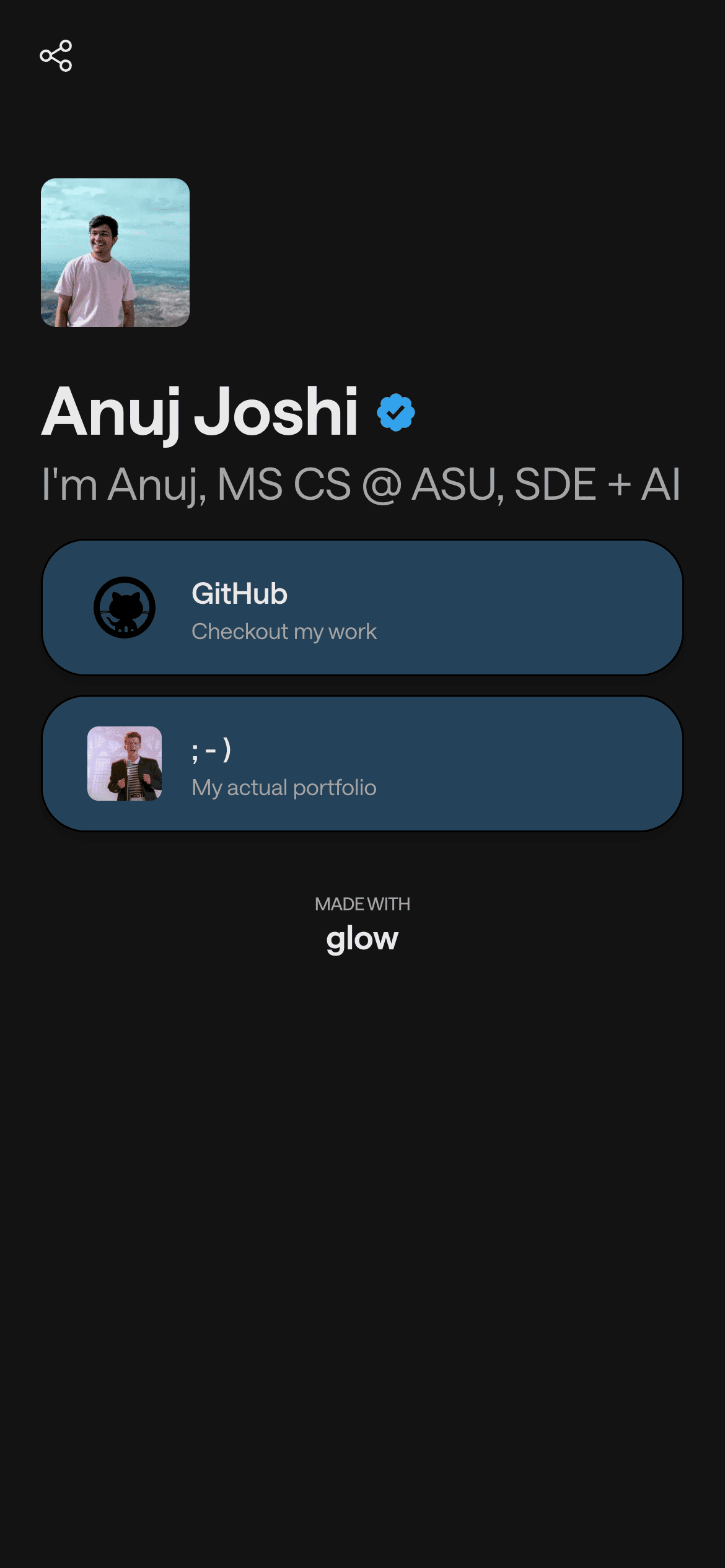Open the 'My actual portfolio' link

click(362, 764)
